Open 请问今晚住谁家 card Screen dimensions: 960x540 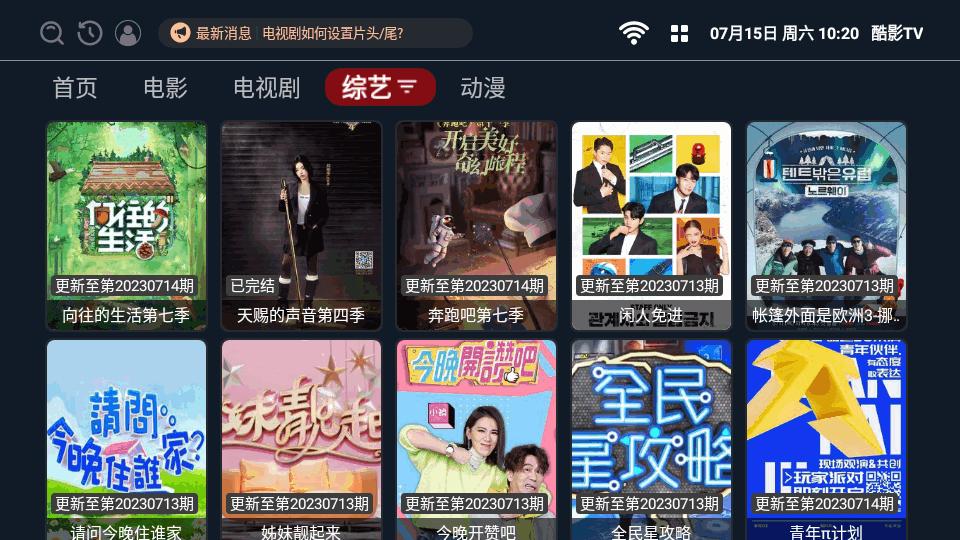click(126, 440)
